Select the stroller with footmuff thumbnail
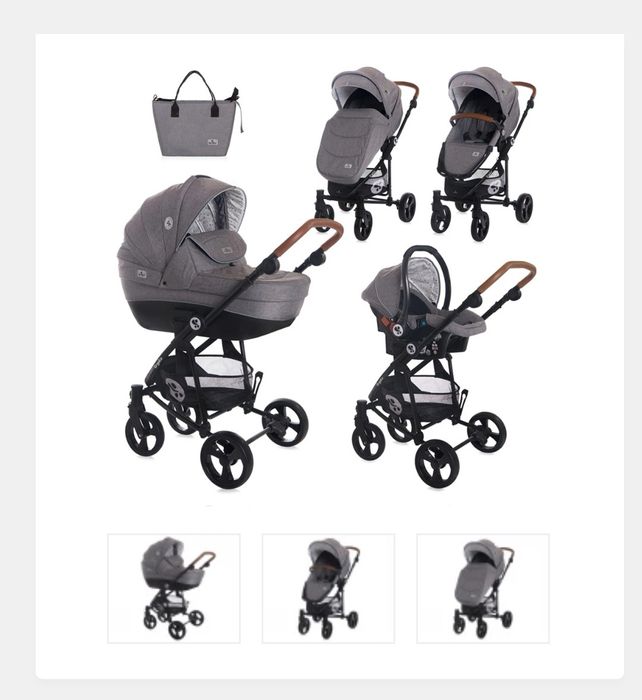Screen dimensions: 642x700 (x=482, y=588)
